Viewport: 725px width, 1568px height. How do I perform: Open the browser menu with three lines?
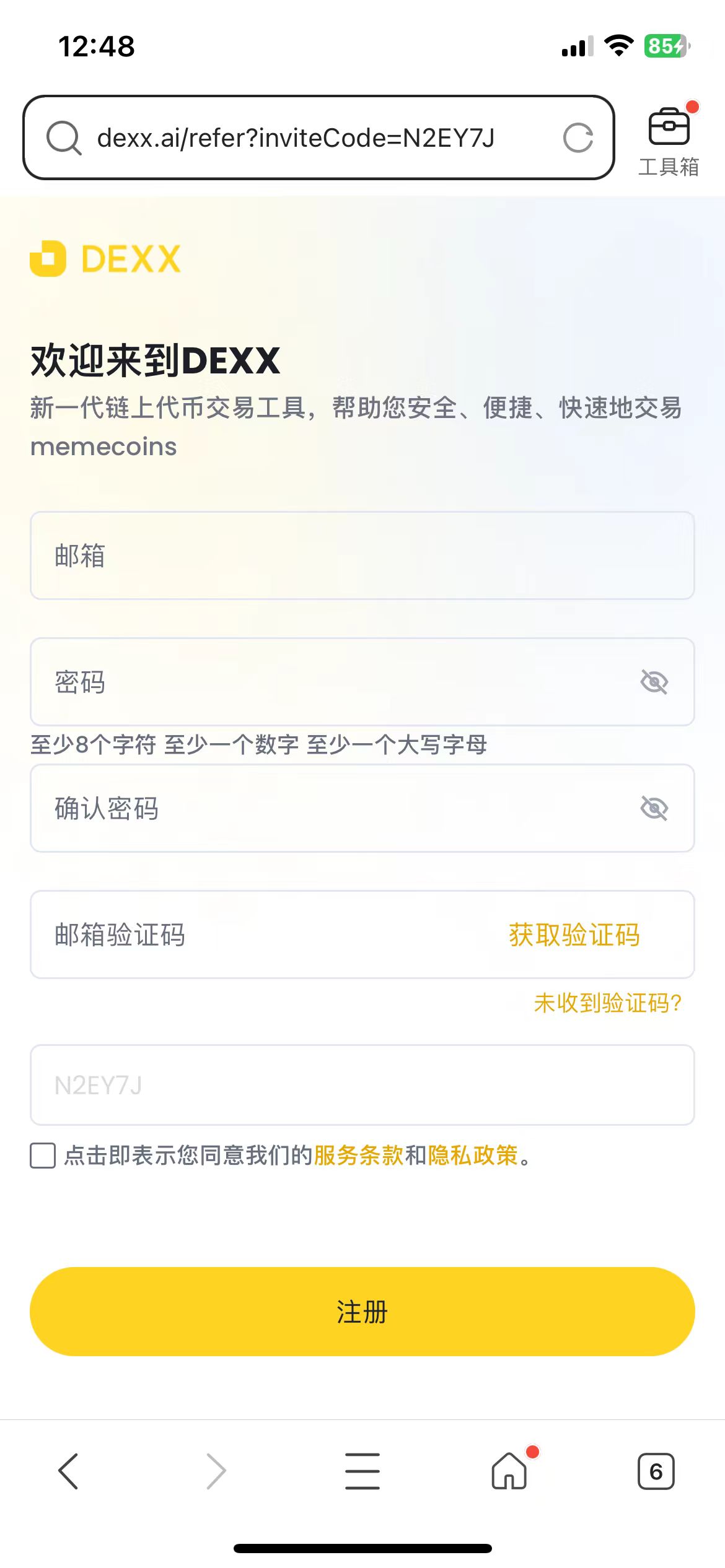coord(362,1471)
